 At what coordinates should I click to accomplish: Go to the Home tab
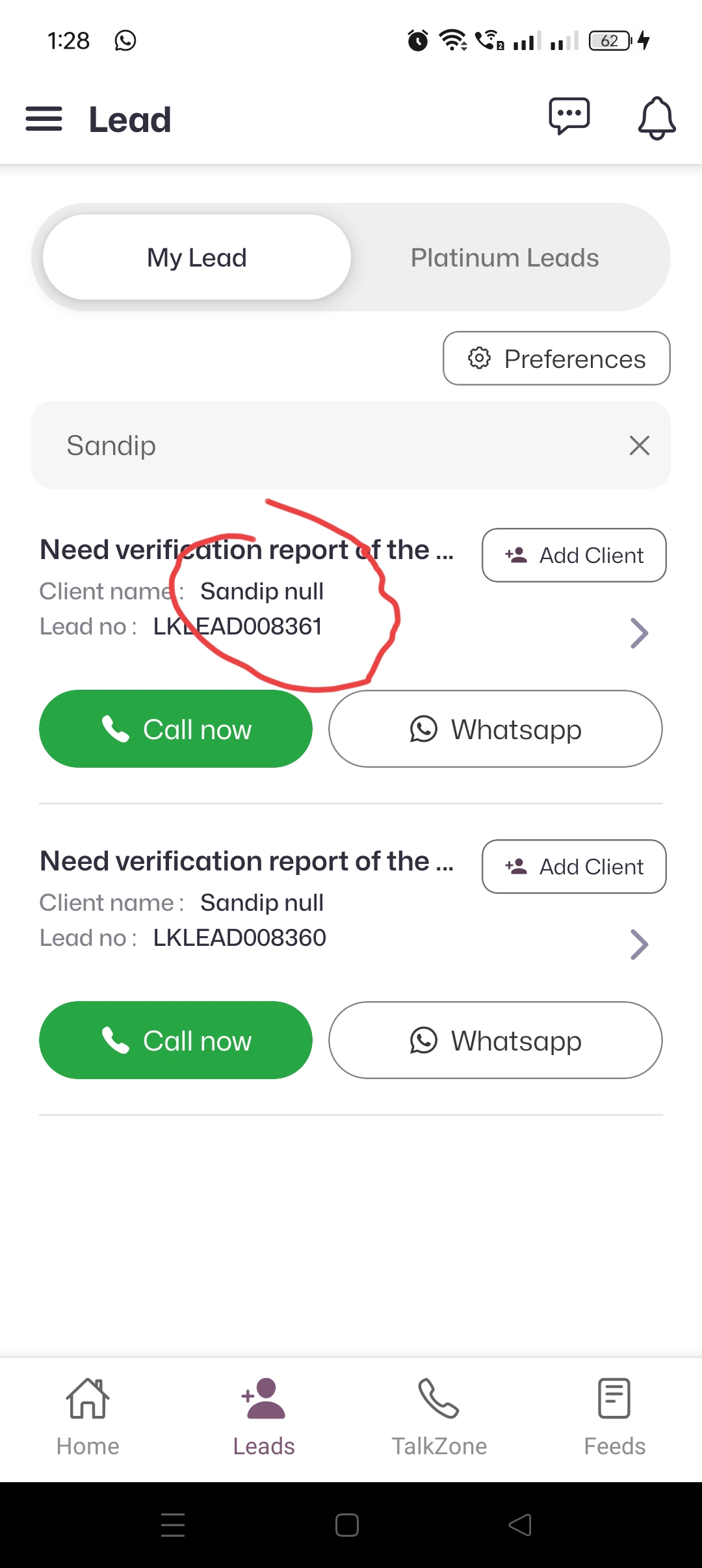[88, 1417]
